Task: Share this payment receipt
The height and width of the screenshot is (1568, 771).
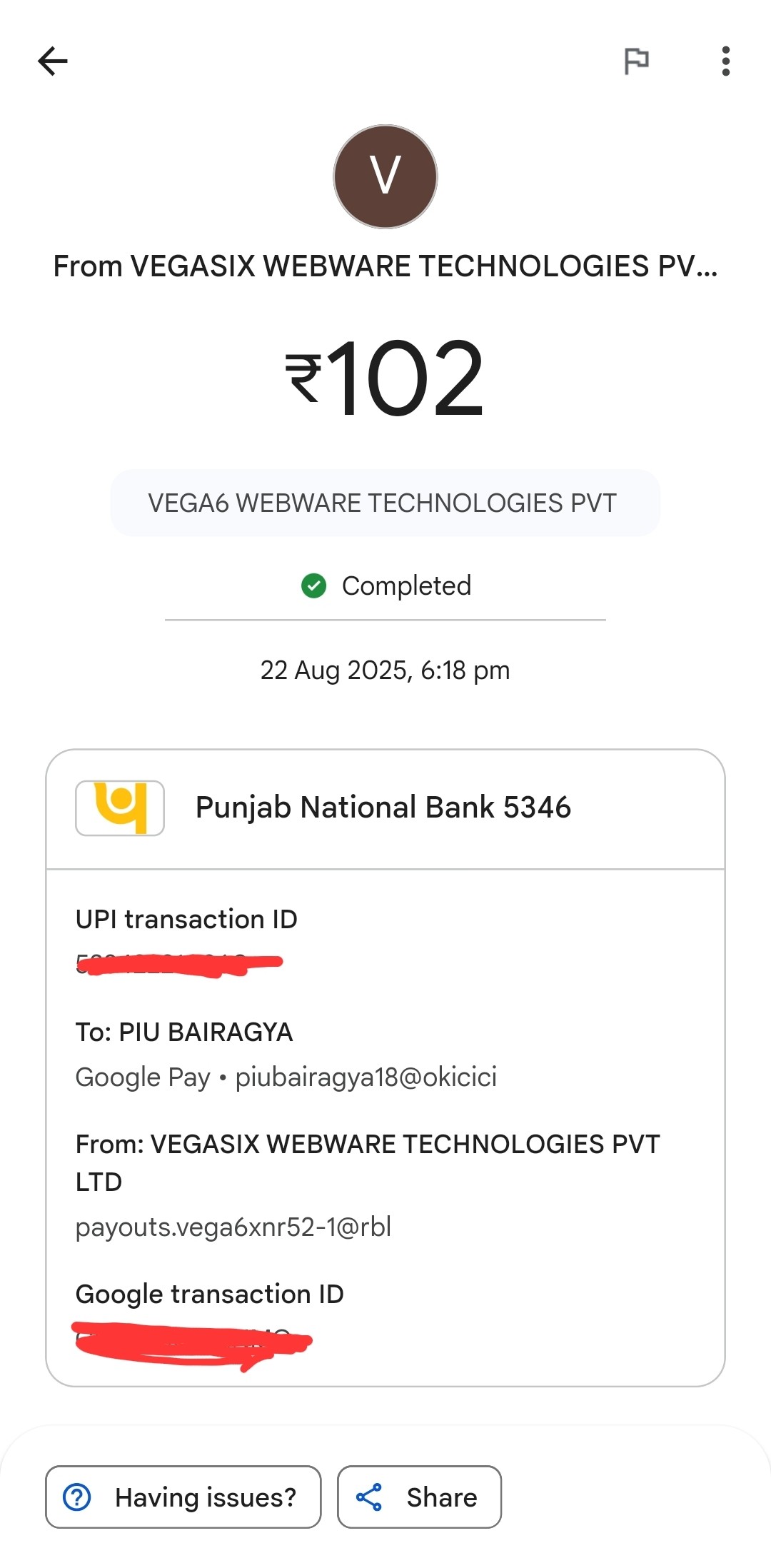Action: 419,1497
